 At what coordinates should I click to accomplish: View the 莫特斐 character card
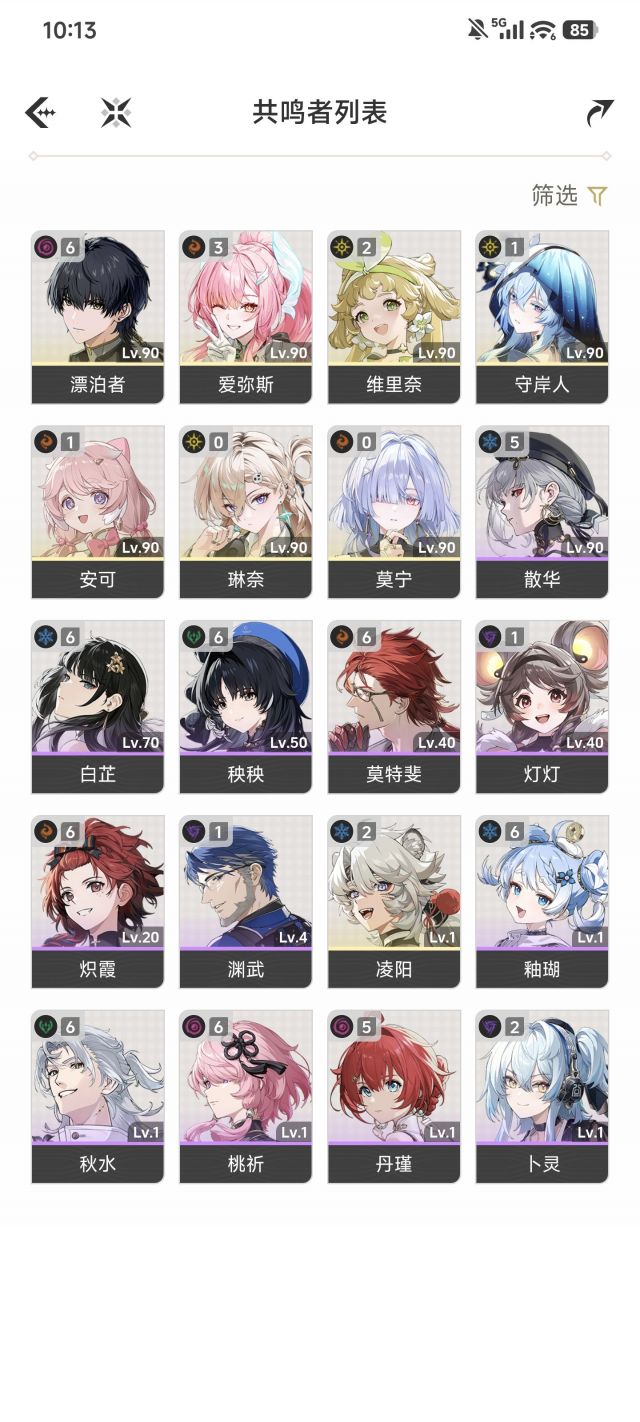pos(394,707)
